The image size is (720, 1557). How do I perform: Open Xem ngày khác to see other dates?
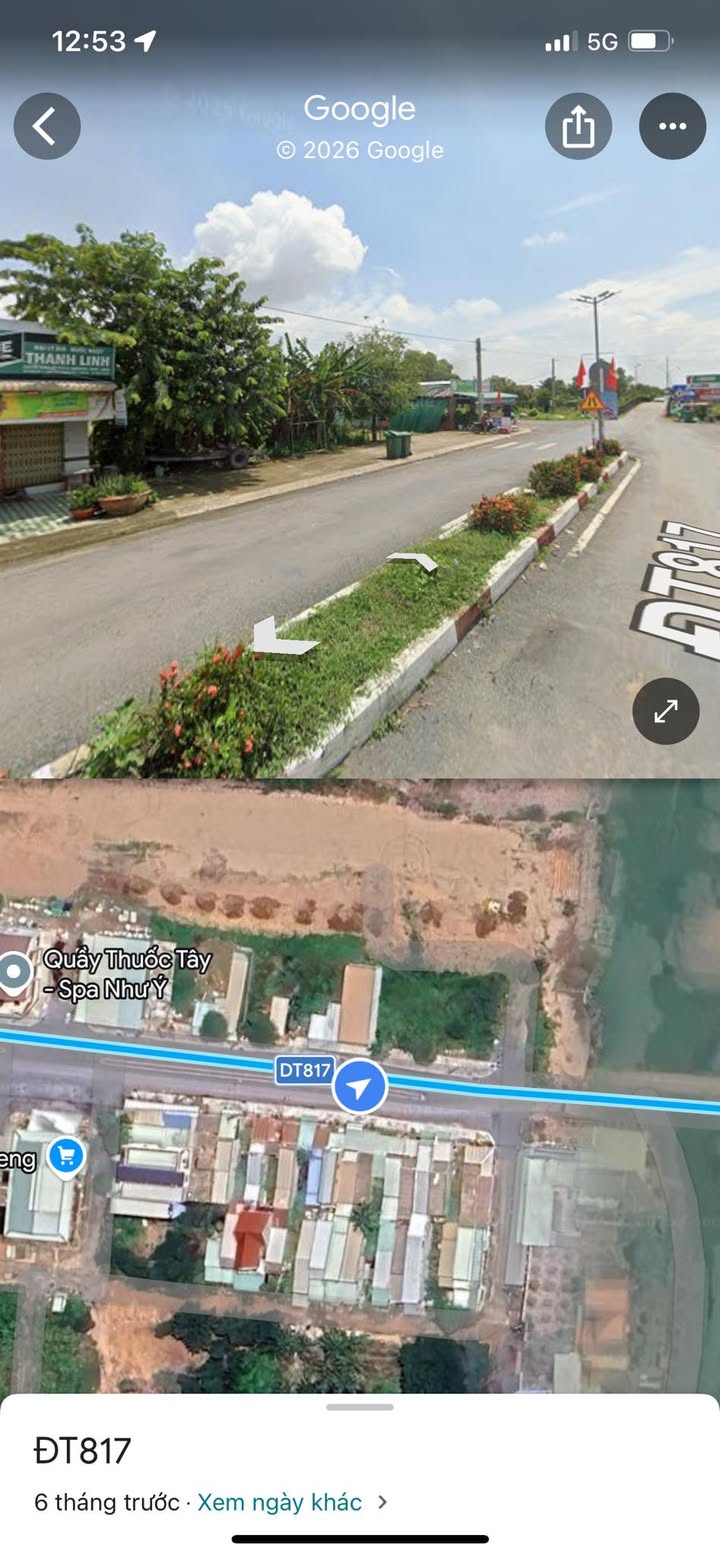click(280, 1502)
